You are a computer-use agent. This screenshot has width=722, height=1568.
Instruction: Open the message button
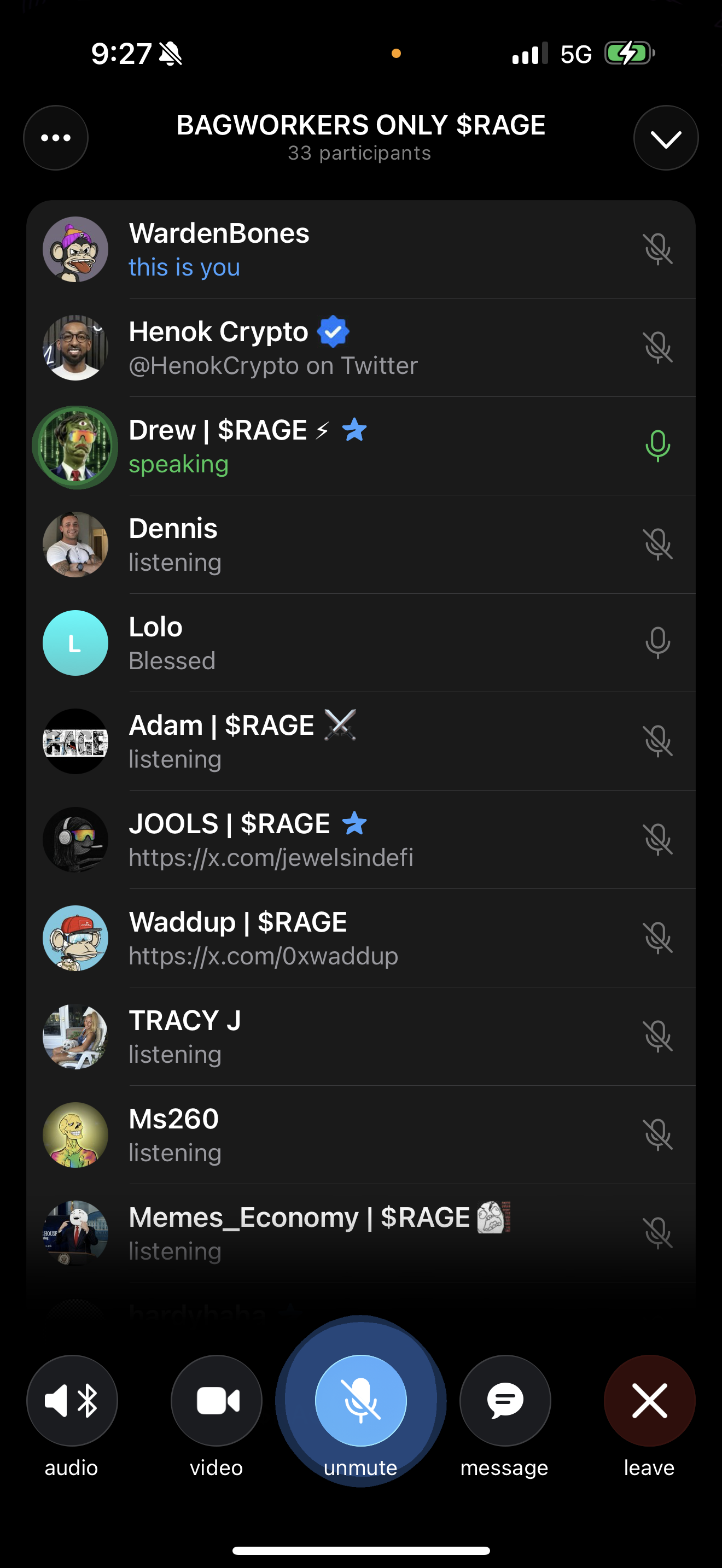(x=505, y=1400)
